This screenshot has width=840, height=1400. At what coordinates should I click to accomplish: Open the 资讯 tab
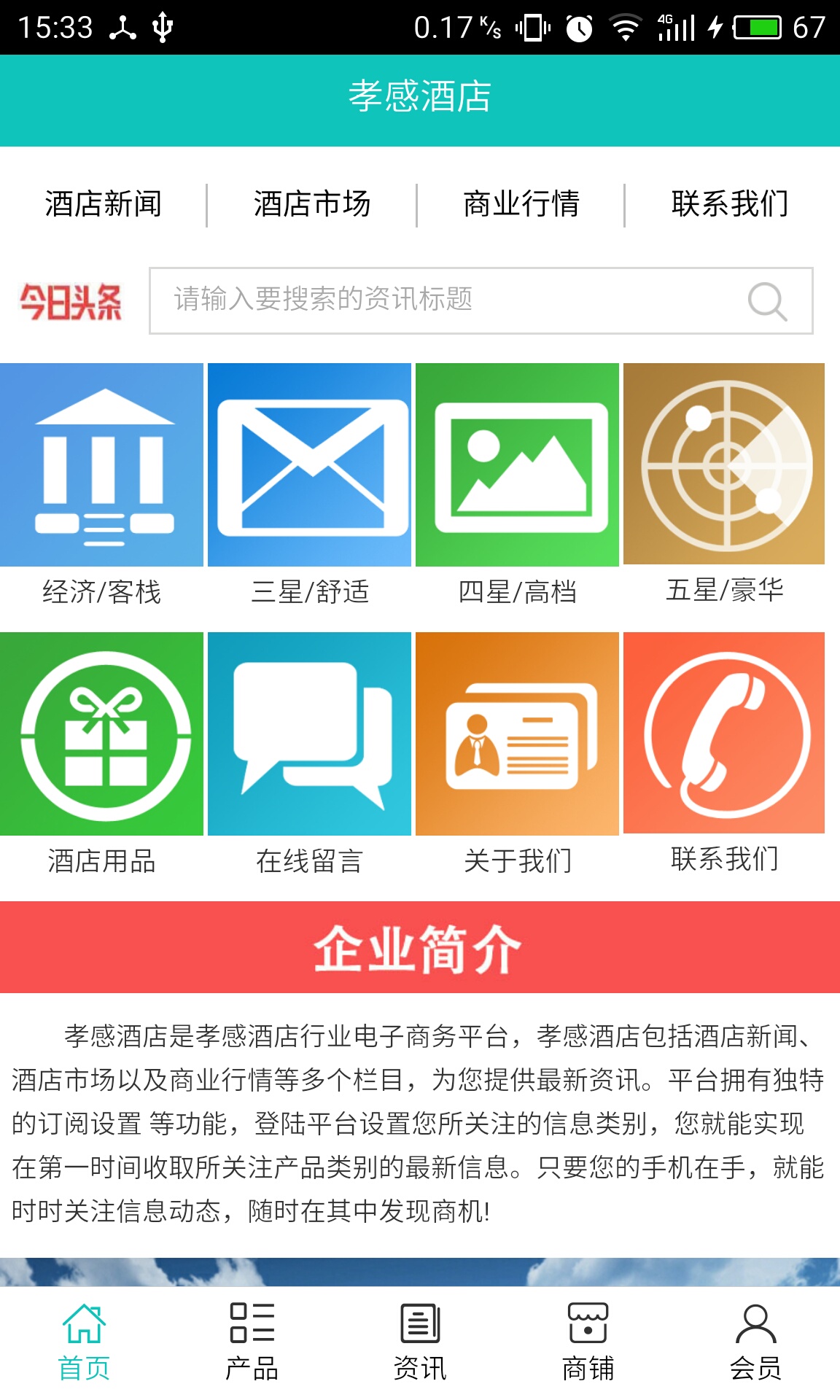(x=420, y=1342)
